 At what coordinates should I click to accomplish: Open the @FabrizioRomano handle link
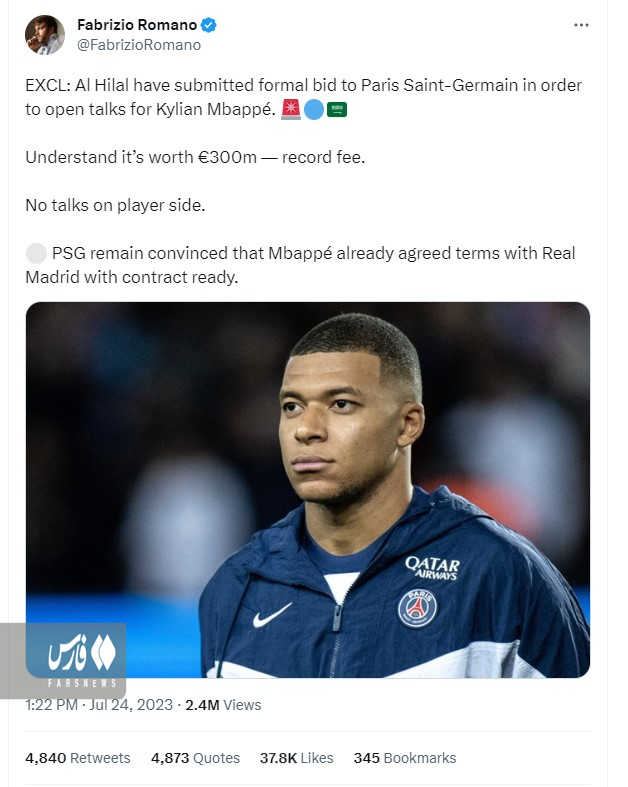(139, 45)
